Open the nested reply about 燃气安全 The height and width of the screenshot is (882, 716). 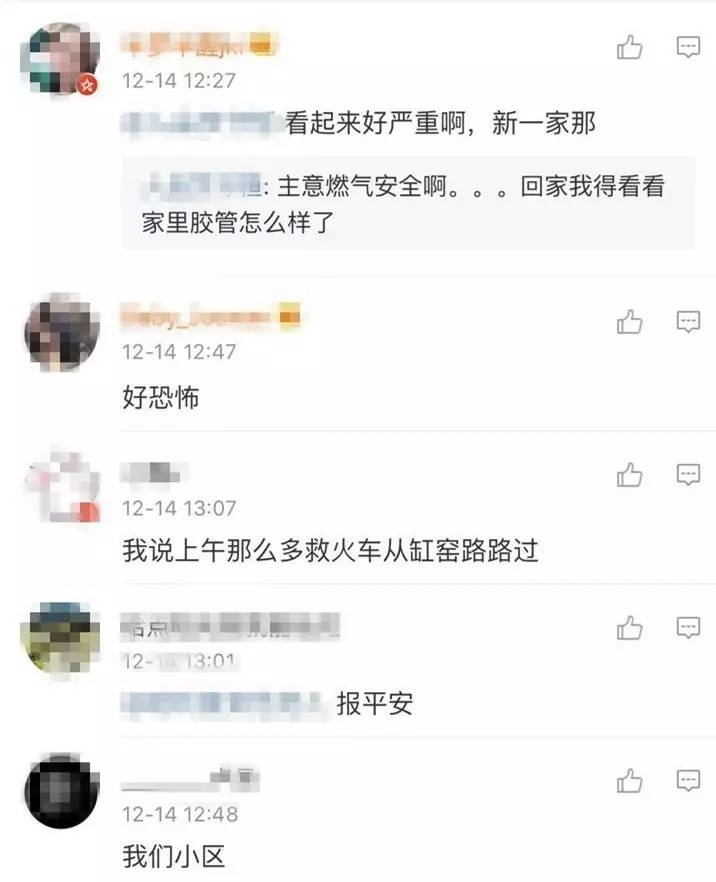[405, 205]
